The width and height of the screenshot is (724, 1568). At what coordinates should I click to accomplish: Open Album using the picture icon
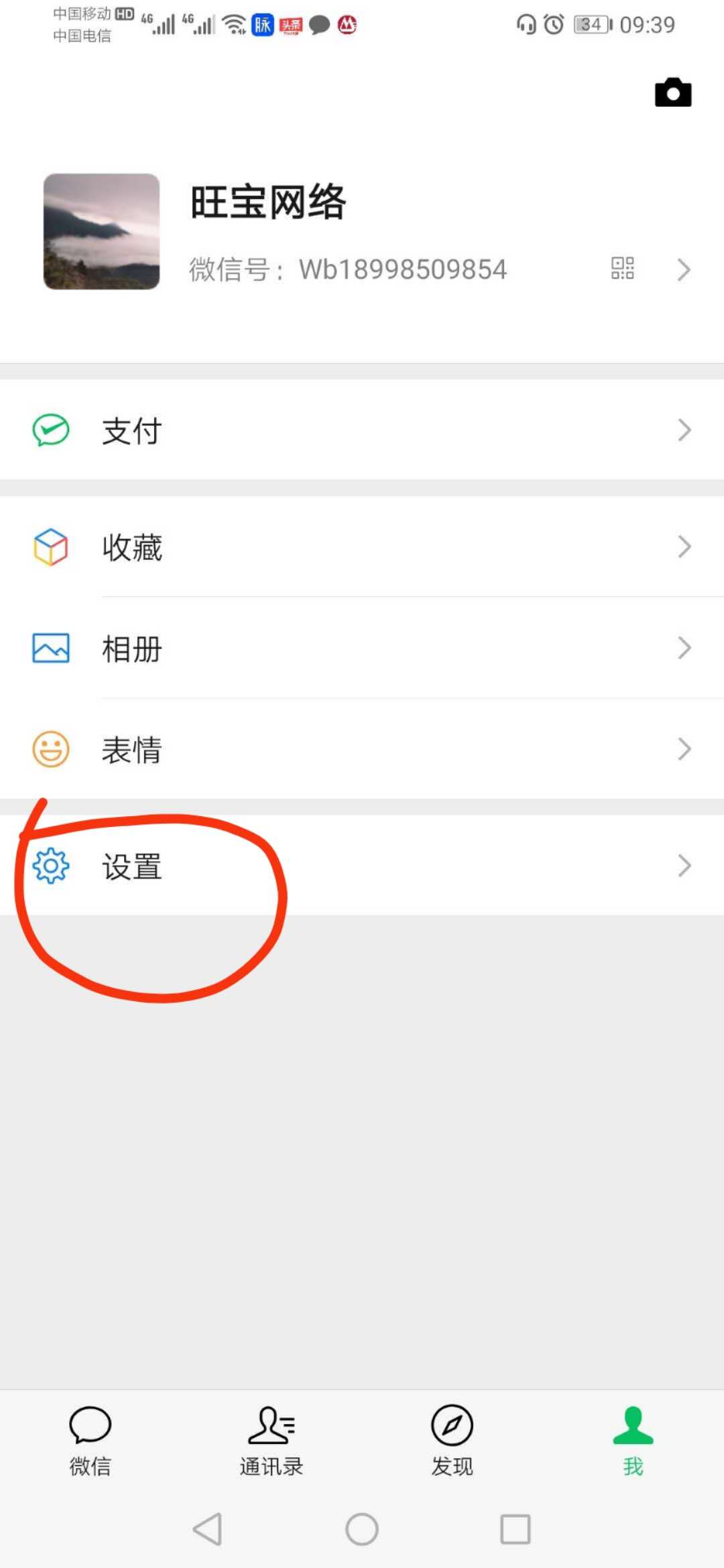point(50,647)
